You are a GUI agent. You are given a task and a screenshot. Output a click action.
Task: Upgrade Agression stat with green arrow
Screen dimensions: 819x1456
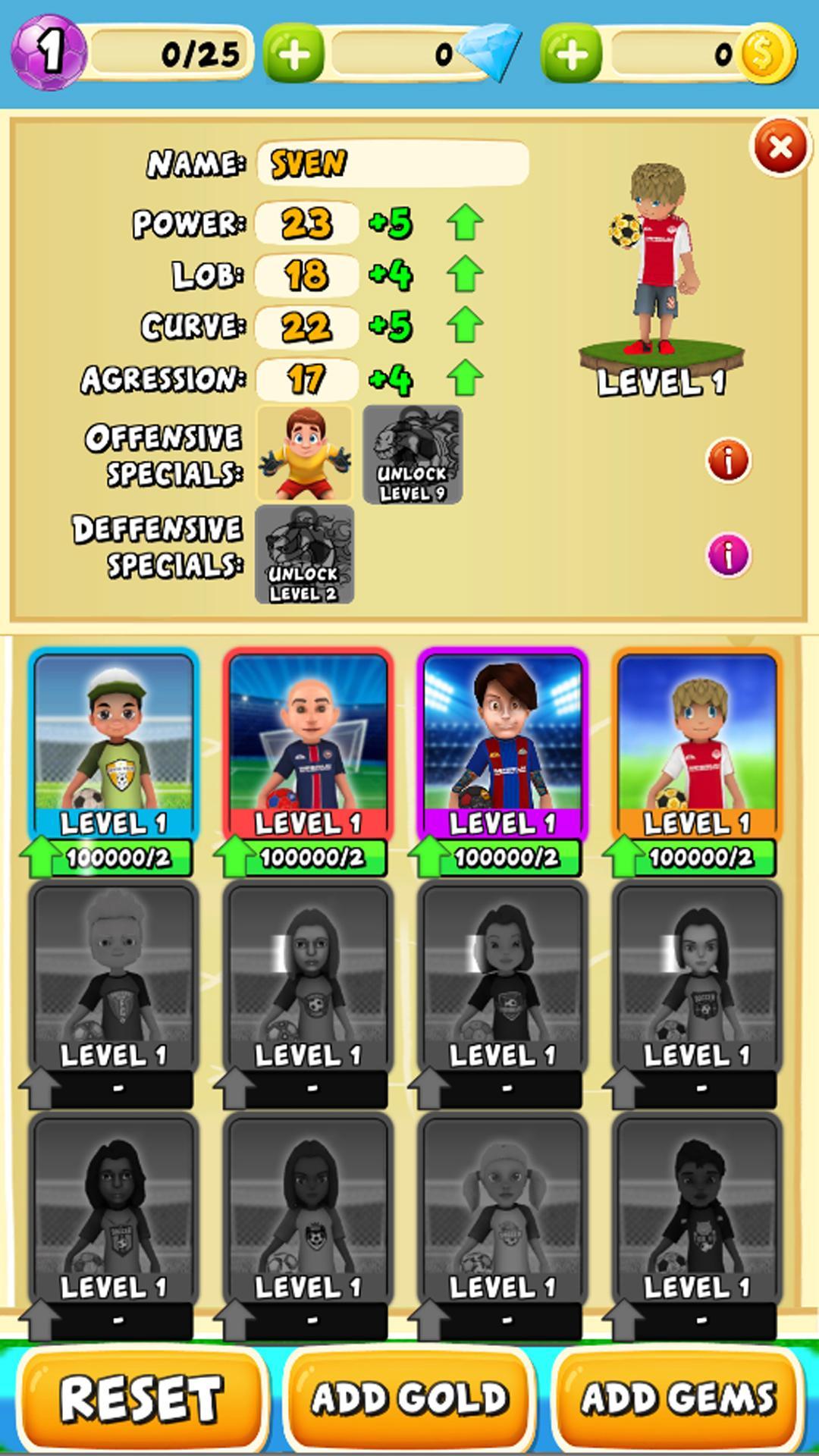465,378
